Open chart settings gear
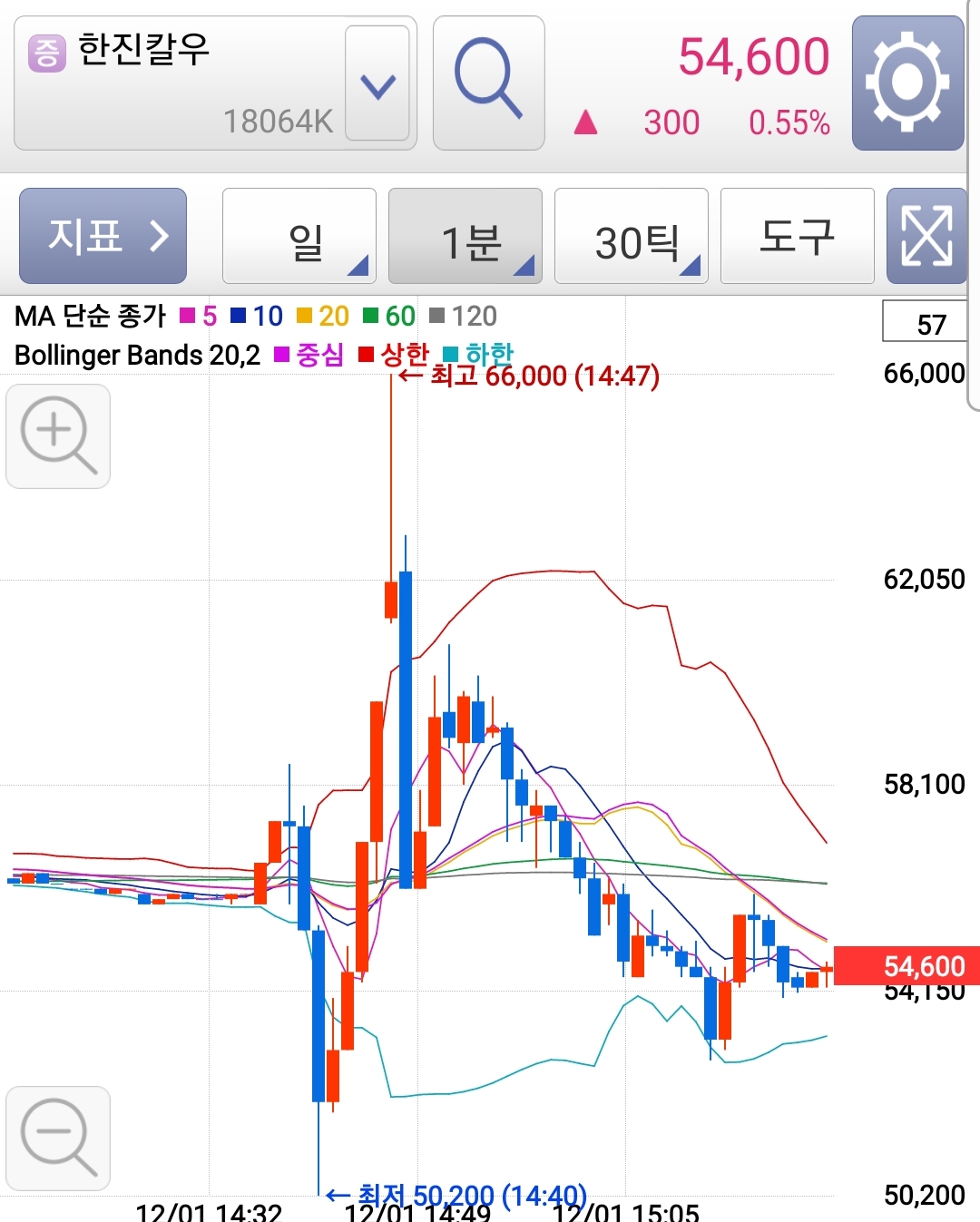Image resolution: width=980 pixels, height=1222 pixels. coord(907,83)
